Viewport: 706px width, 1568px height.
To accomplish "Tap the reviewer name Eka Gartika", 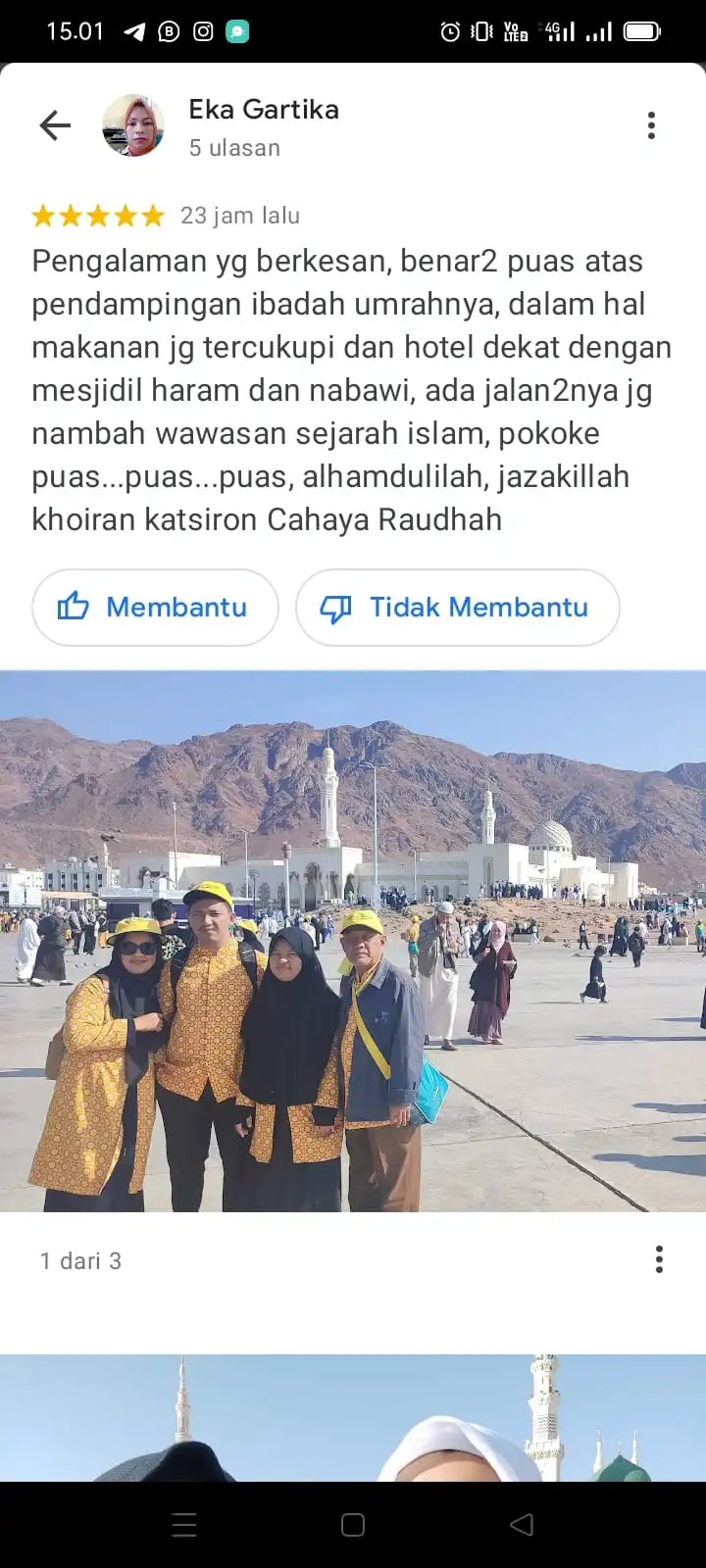I will tap(263, 110).
